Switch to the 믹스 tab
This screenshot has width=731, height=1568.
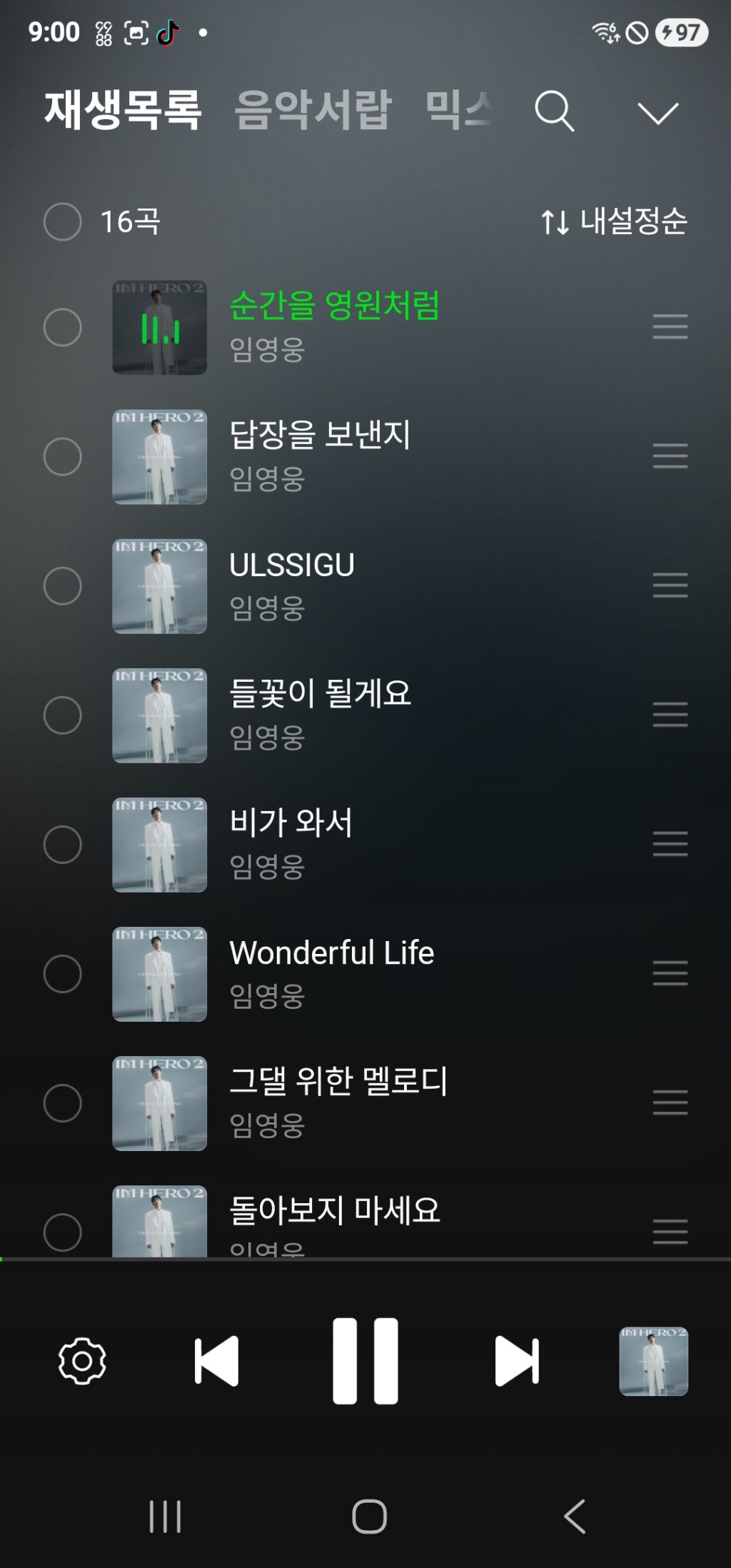(x=458, y=111)
